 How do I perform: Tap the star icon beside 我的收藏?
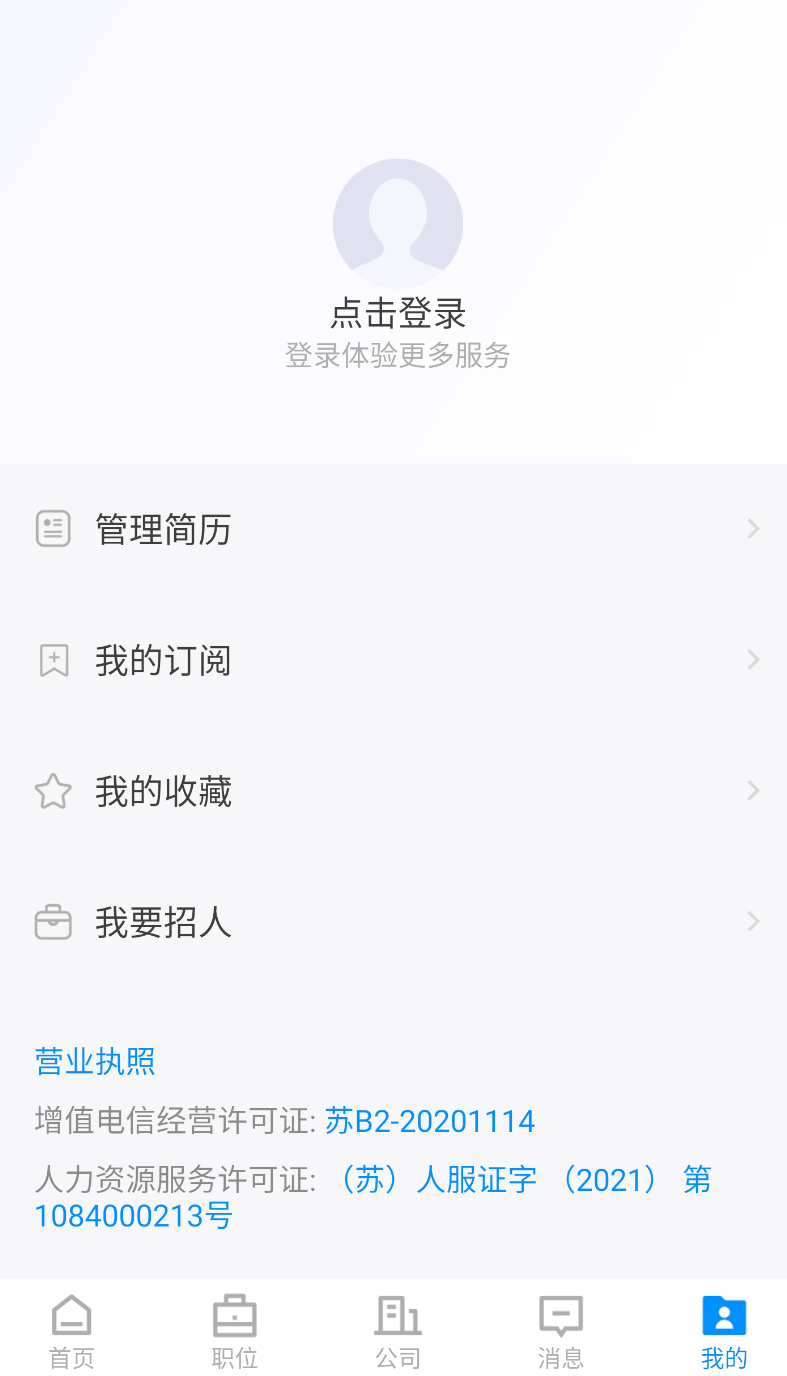coord(53,791)
